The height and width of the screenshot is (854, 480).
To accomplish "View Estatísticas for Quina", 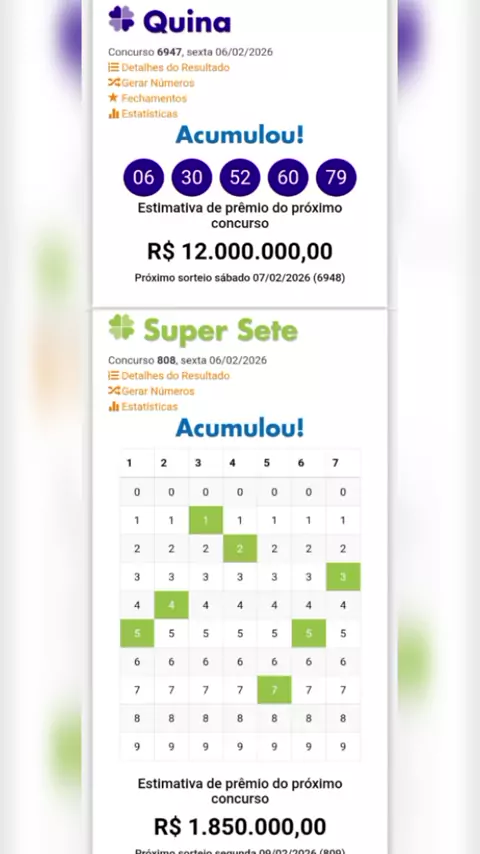I will pos(143,113).
